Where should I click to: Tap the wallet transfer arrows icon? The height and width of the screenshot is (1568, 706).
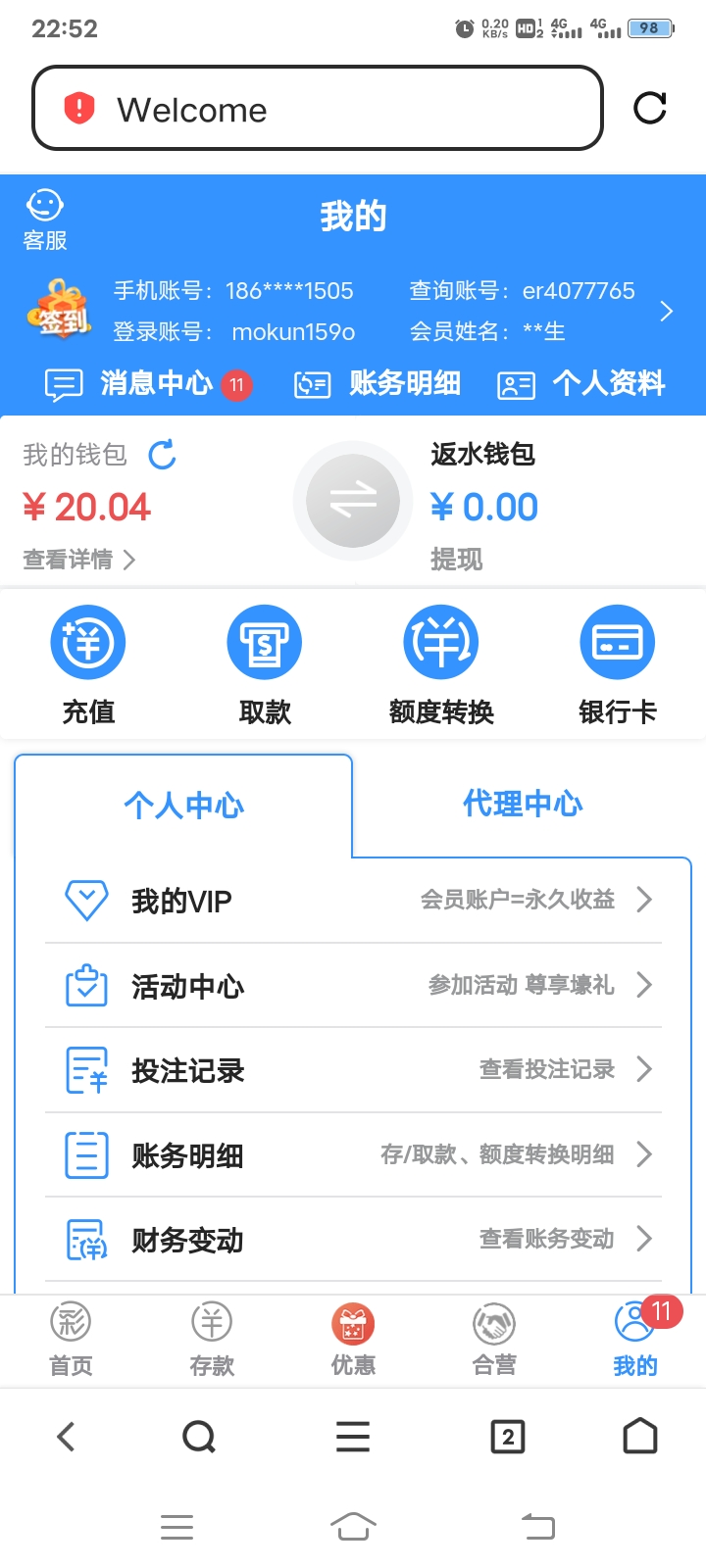353,500
